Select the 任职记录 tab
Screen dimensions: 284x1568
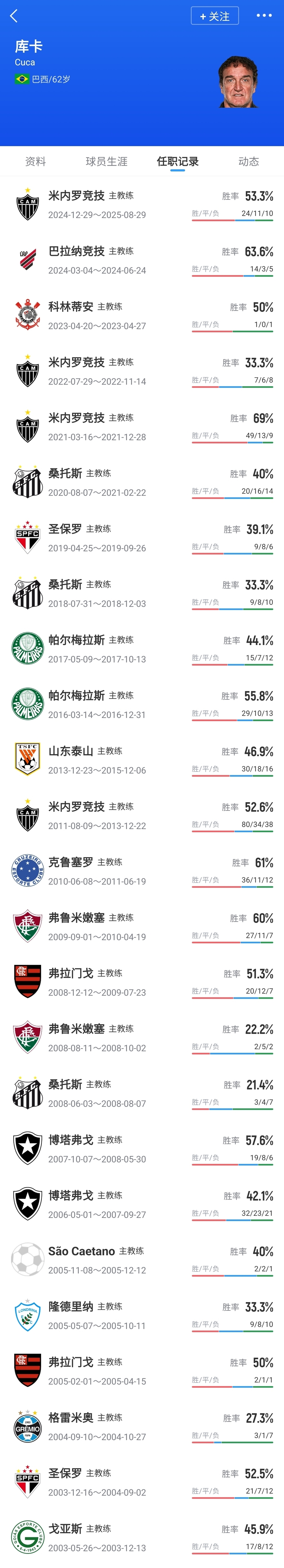177,161
